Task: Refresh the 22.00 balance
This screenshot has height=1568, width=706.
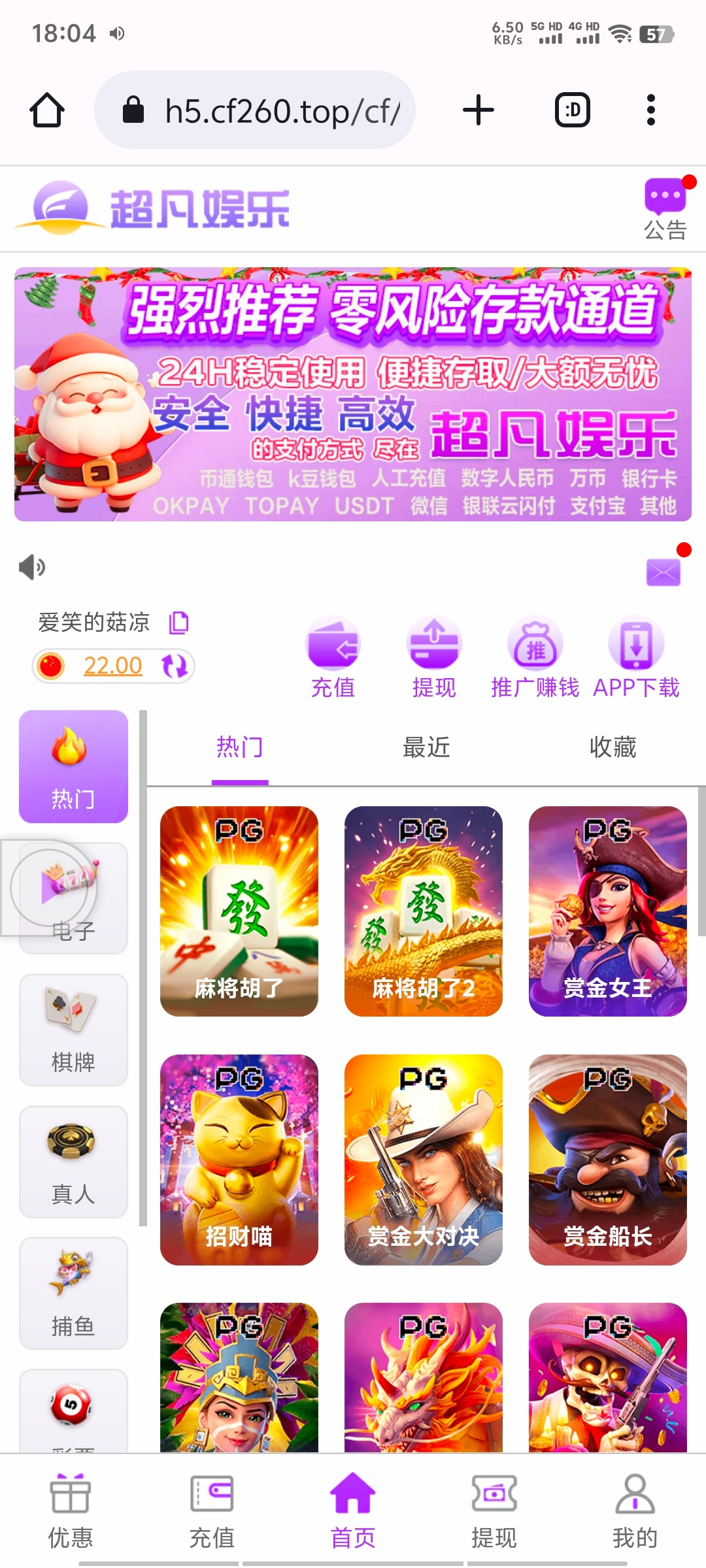Action: 174,666
